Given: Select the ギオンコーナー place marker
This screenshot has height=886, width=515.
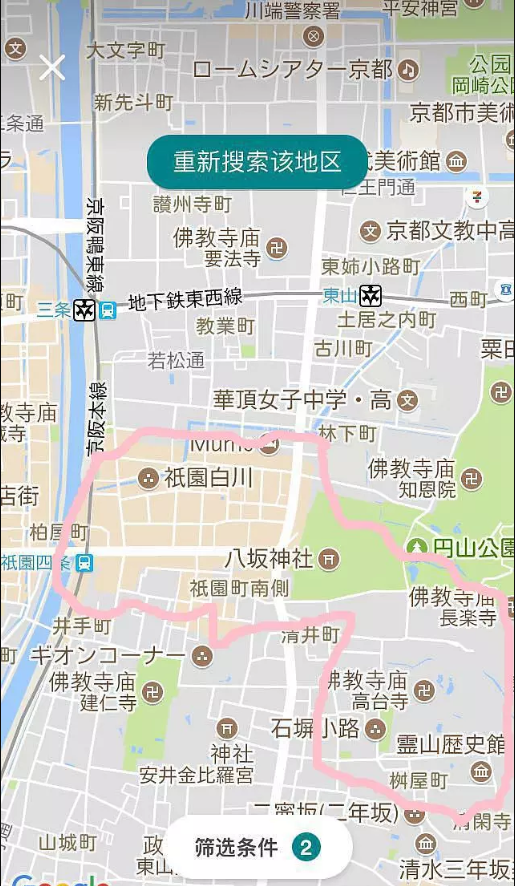Looking at the screenshot, I should point(202,656).
